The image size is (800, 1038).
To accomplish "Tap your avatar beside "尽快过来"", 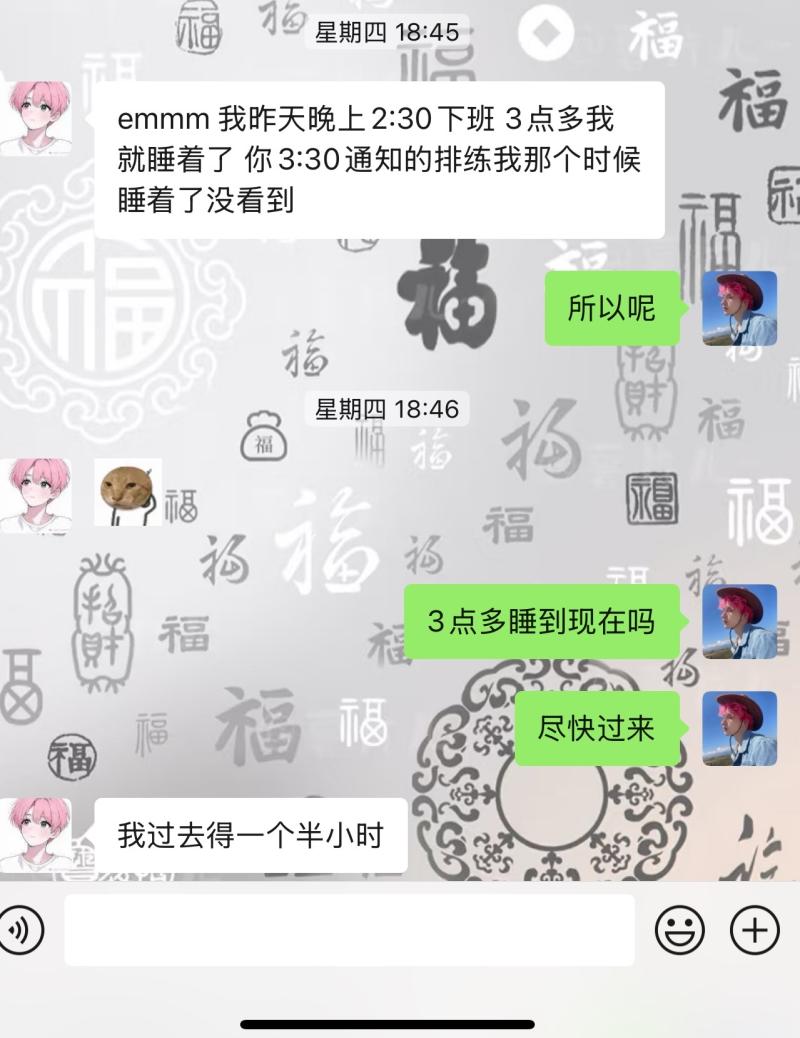I will tap(739, 728).
